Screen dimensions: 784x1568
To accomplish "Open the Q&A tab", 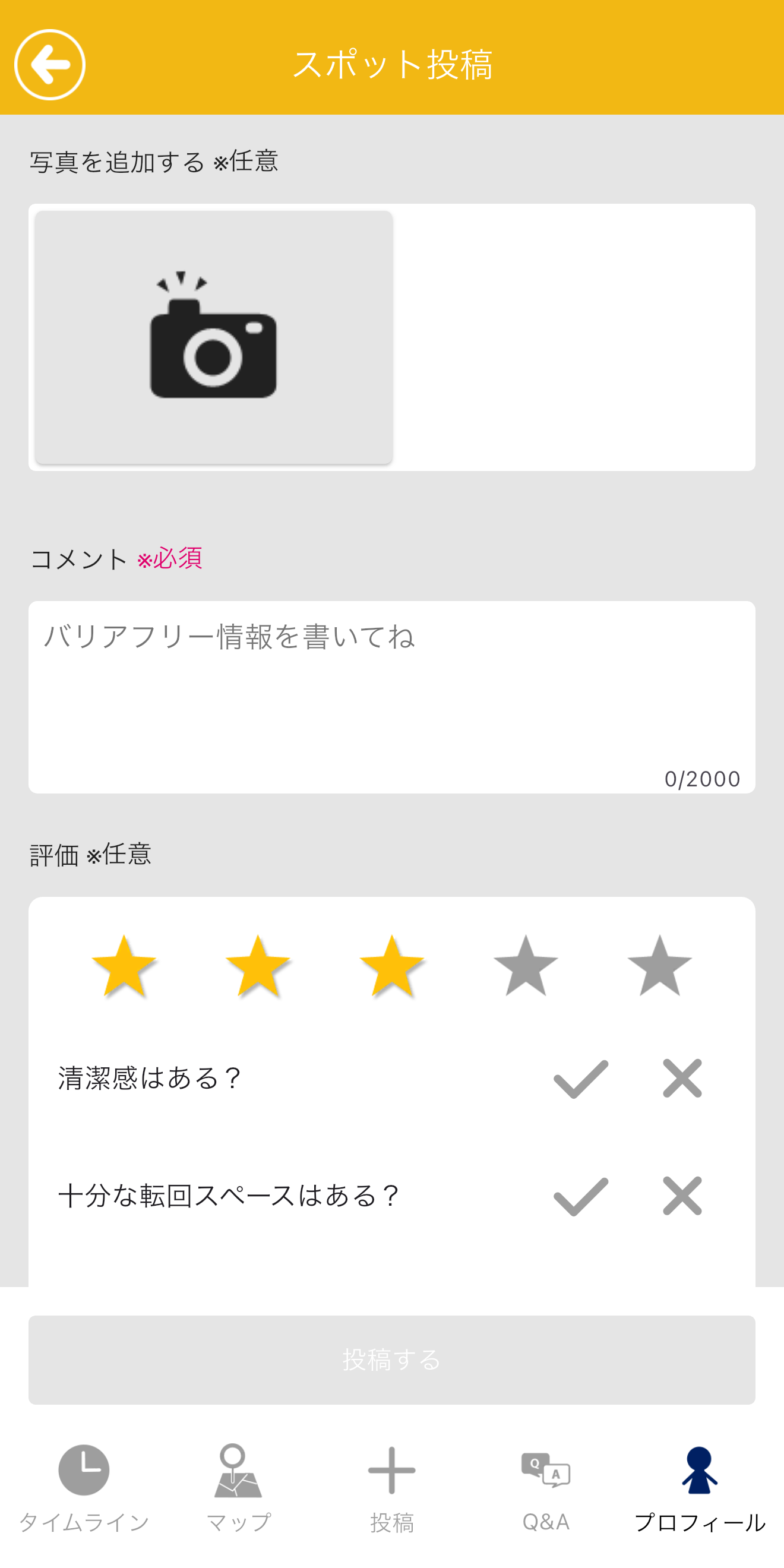I will click(x=546, y=1489).
